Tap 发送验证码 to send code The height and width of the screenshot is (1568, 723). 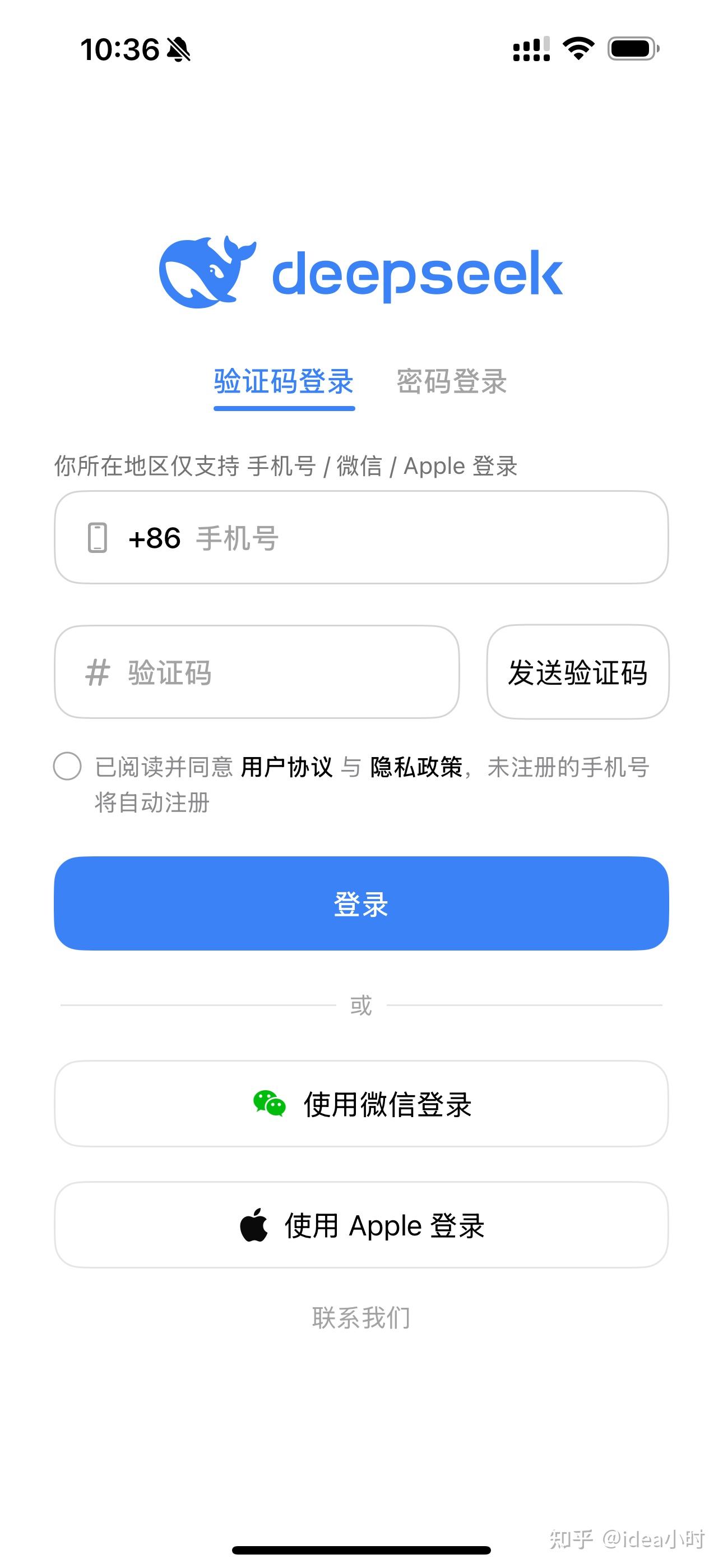pos(577,672)
